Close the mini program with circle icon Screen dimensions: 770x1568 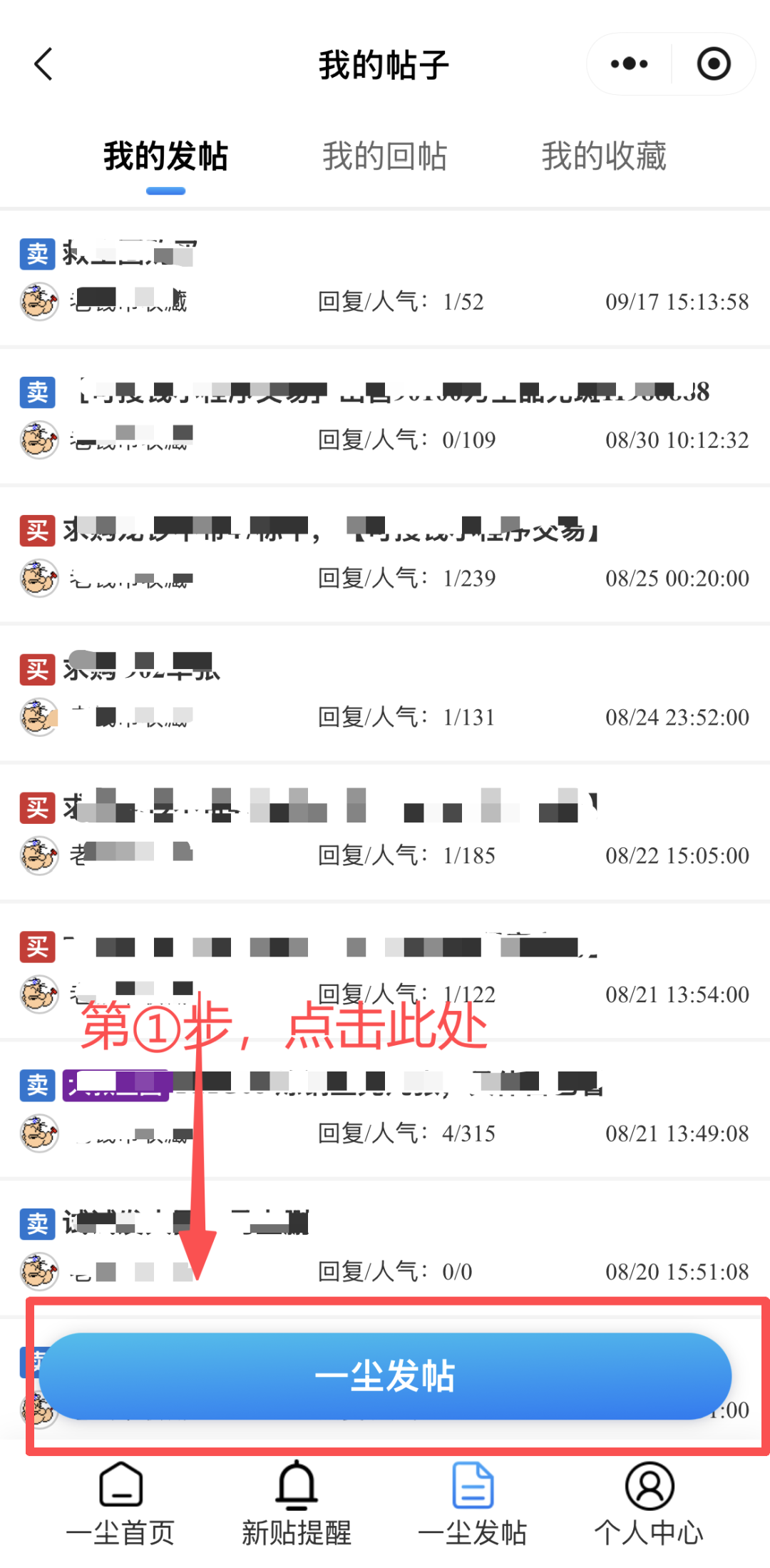(713, 64)
